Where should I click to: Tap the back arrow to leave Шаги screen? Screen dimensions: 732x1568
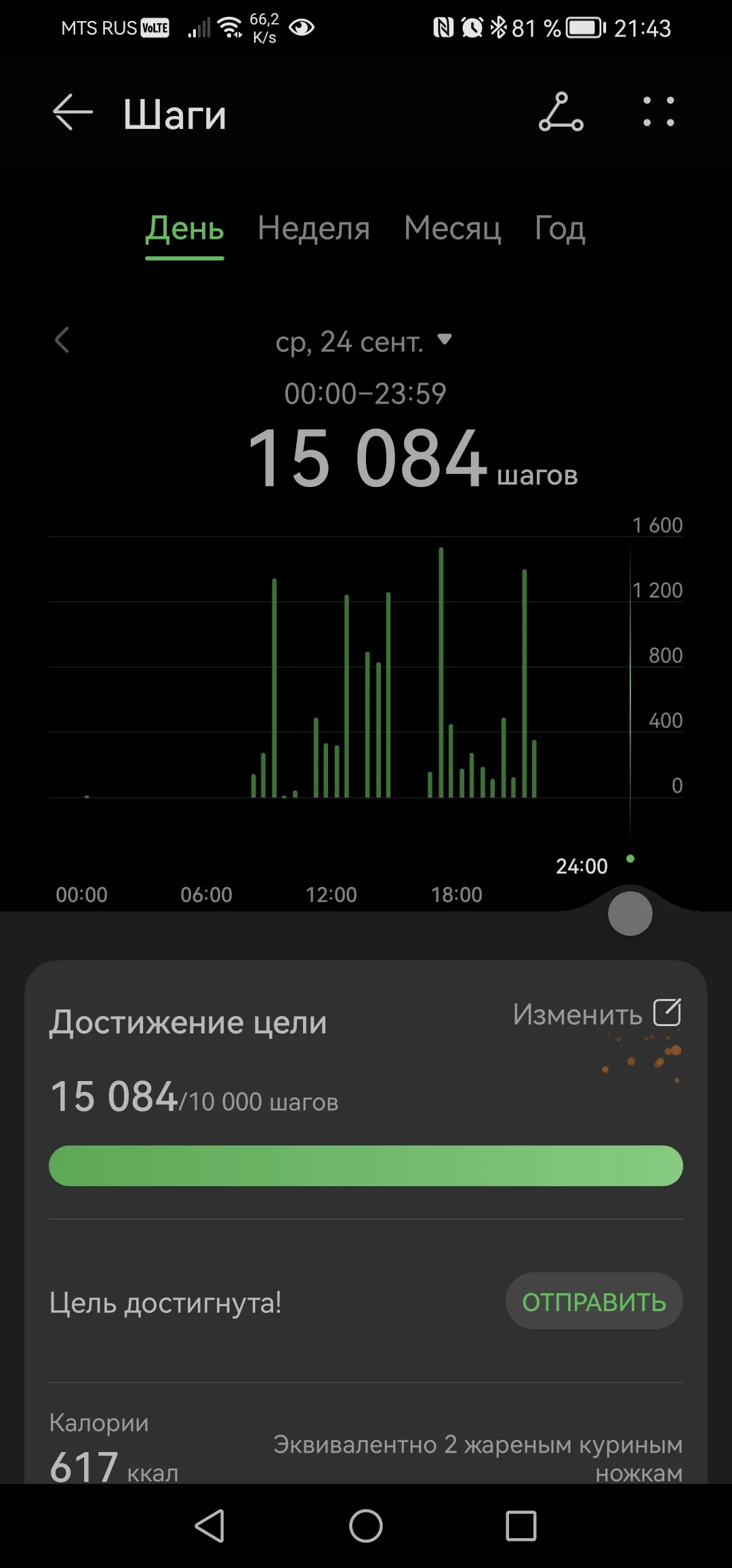[71, 113]
